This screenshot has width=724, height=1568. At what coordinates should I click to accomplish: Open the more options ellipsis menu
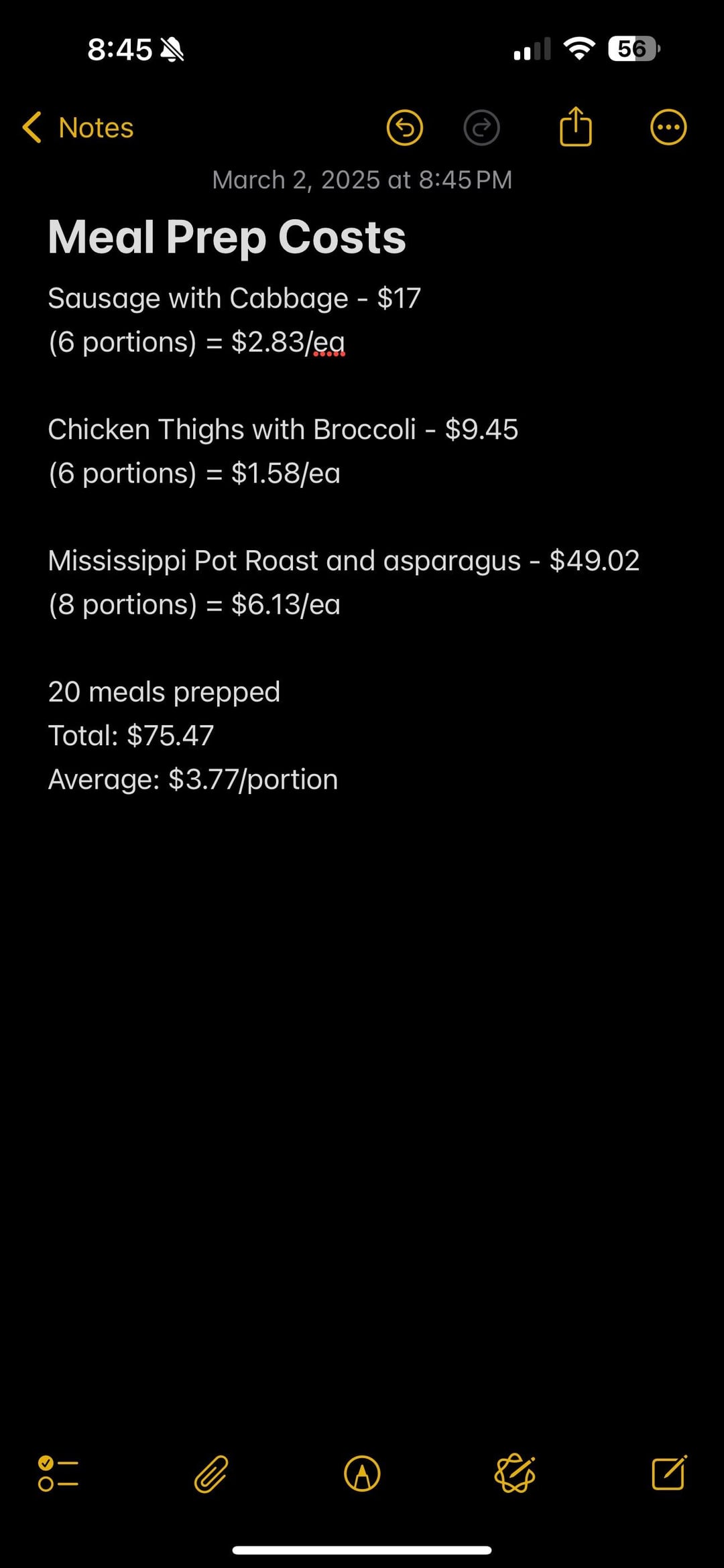tap(668, 127)
